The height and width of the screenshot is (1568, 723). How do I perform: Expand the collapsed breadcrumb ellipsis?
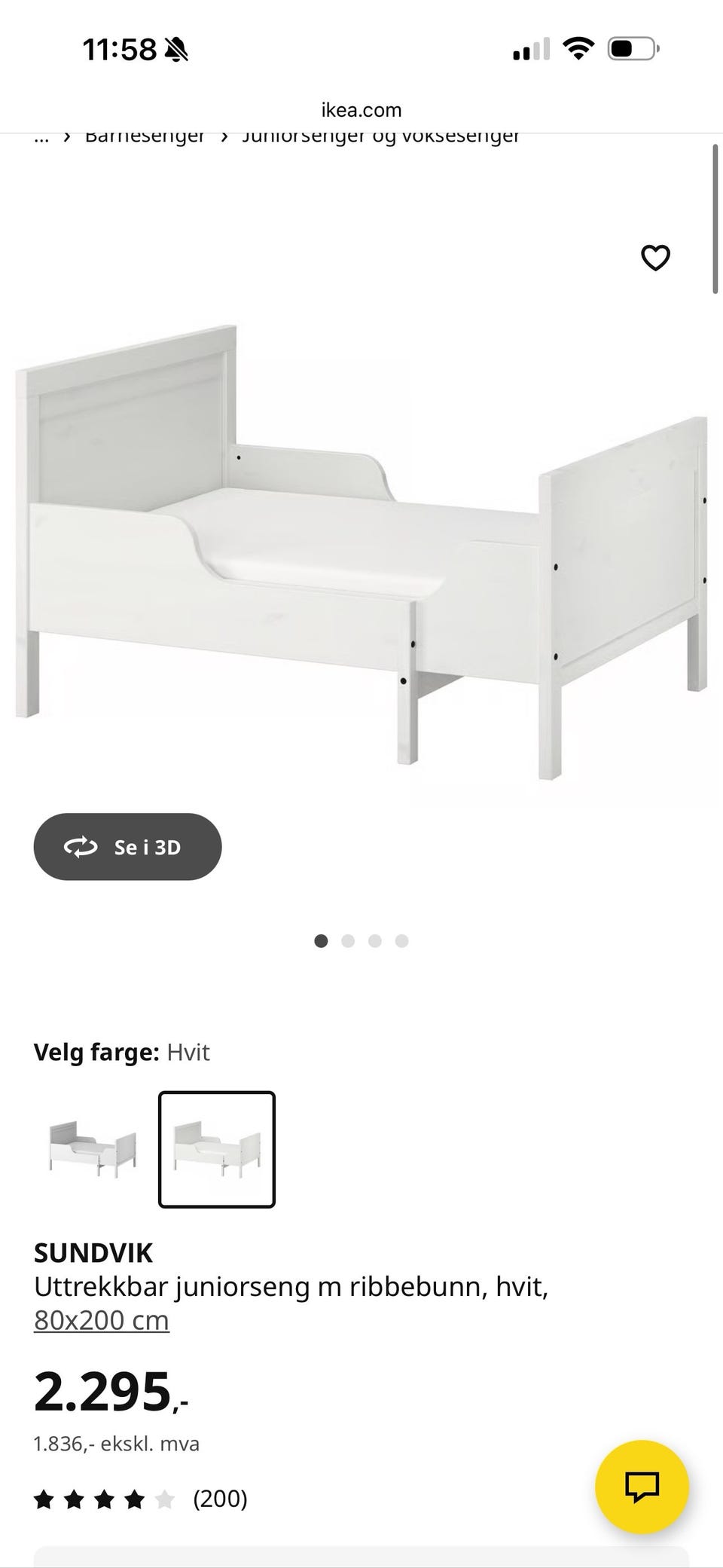coord(42,136)
